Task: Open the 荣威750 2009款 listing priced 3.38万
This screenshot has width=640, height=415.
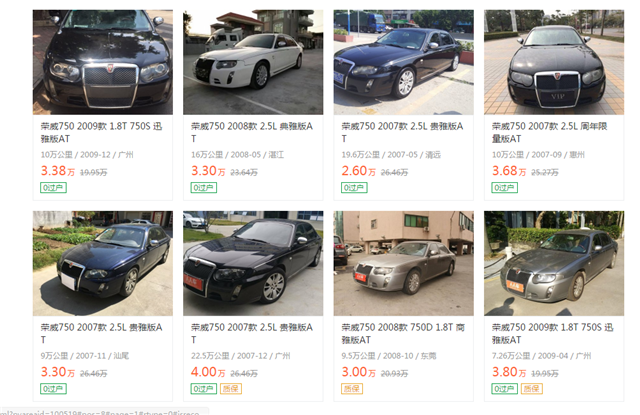Action: pyautogui.click(x=102, y=62)
